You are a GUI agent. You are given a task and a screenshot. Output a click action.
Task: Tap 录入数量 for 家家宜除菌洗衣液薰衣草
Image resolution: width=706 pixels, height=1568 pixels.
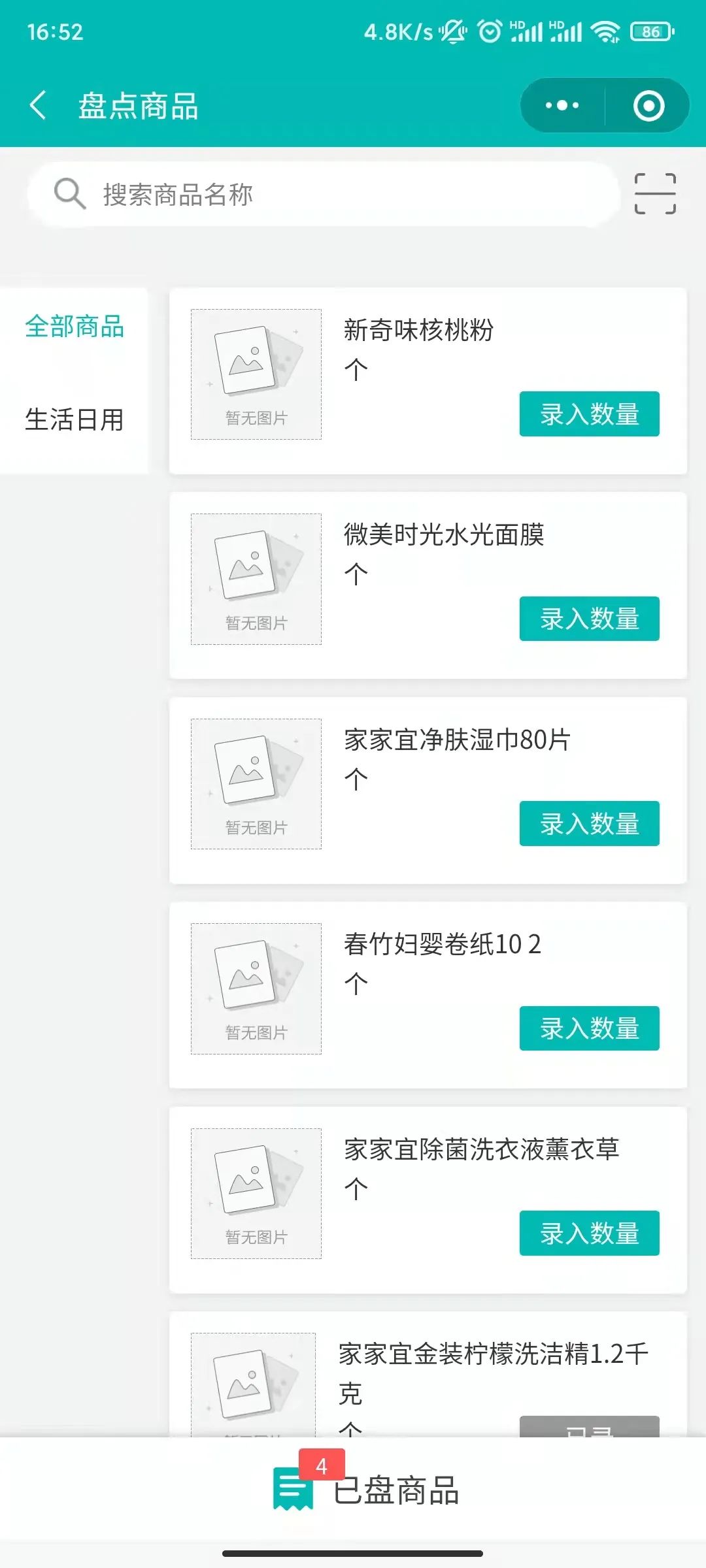coord(589,1233)
